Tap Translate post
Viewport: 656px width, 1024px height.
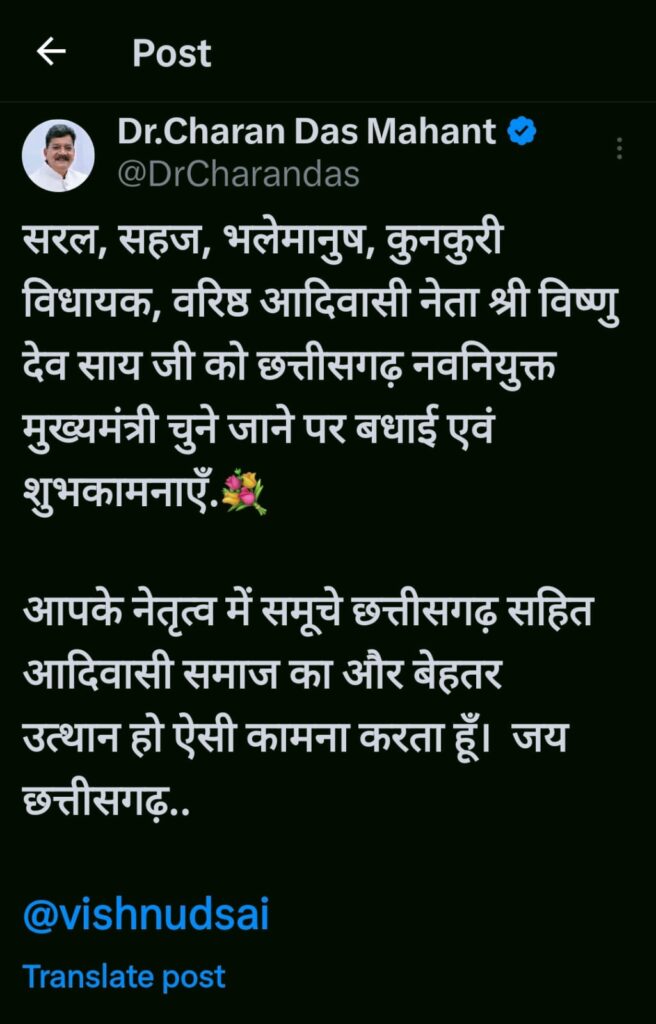[x=124, y=976]
